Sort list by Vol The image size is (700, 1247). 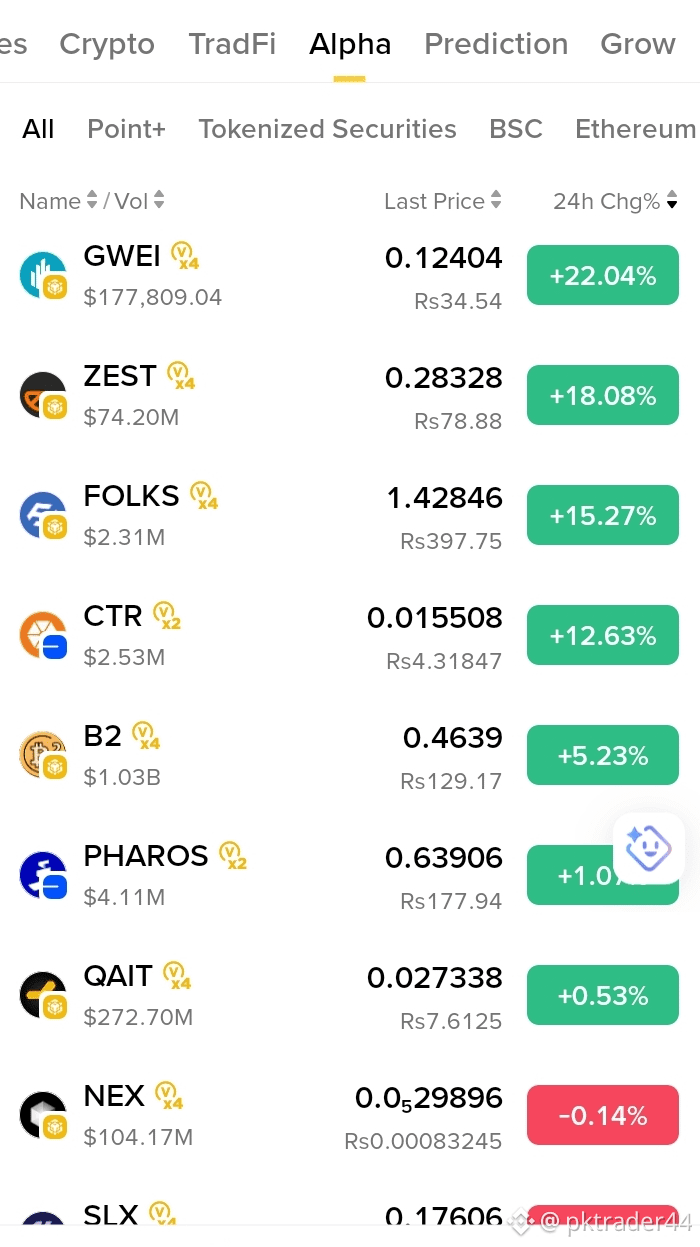coord(139,201)
